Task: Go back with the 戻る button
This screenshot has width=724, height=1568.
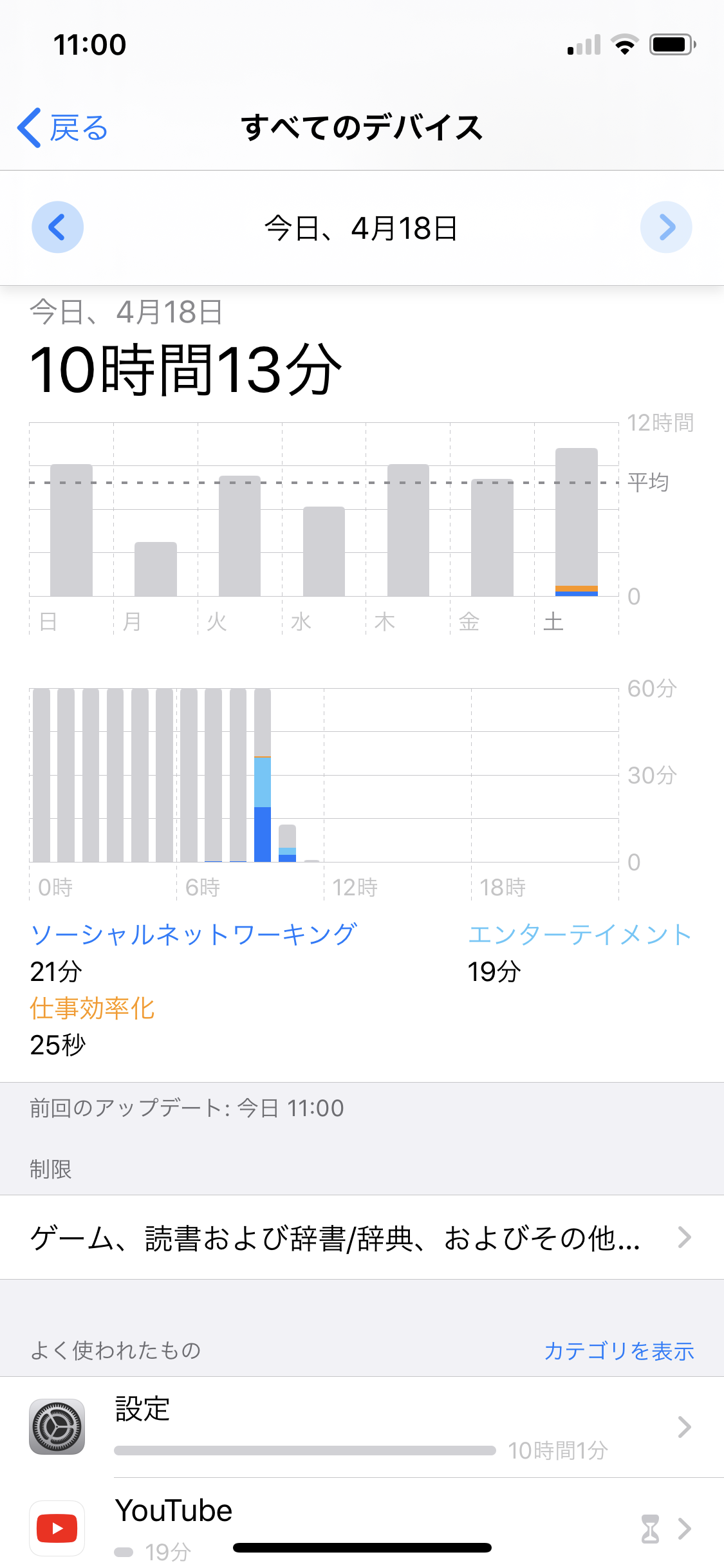Action: pyautogui.click(x=62, y=128)
